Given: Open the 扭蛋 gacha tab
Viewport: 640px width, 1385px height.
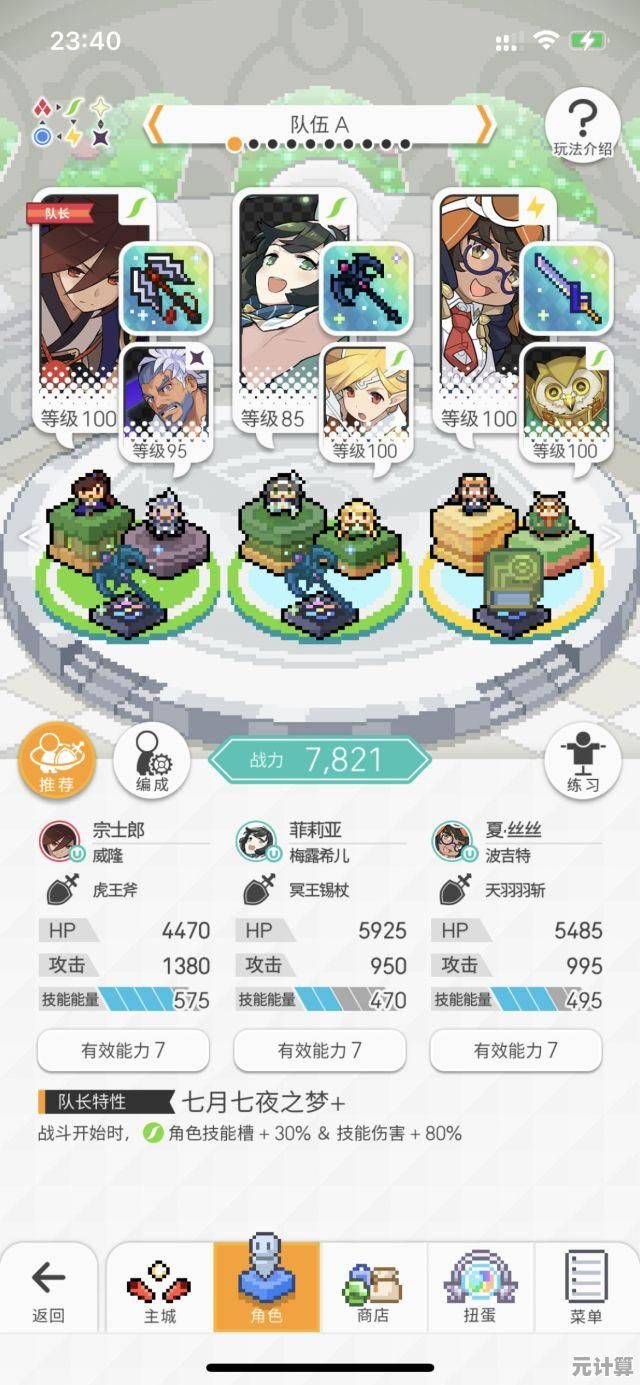Looking at the screenshot, I should (480, 1291).
